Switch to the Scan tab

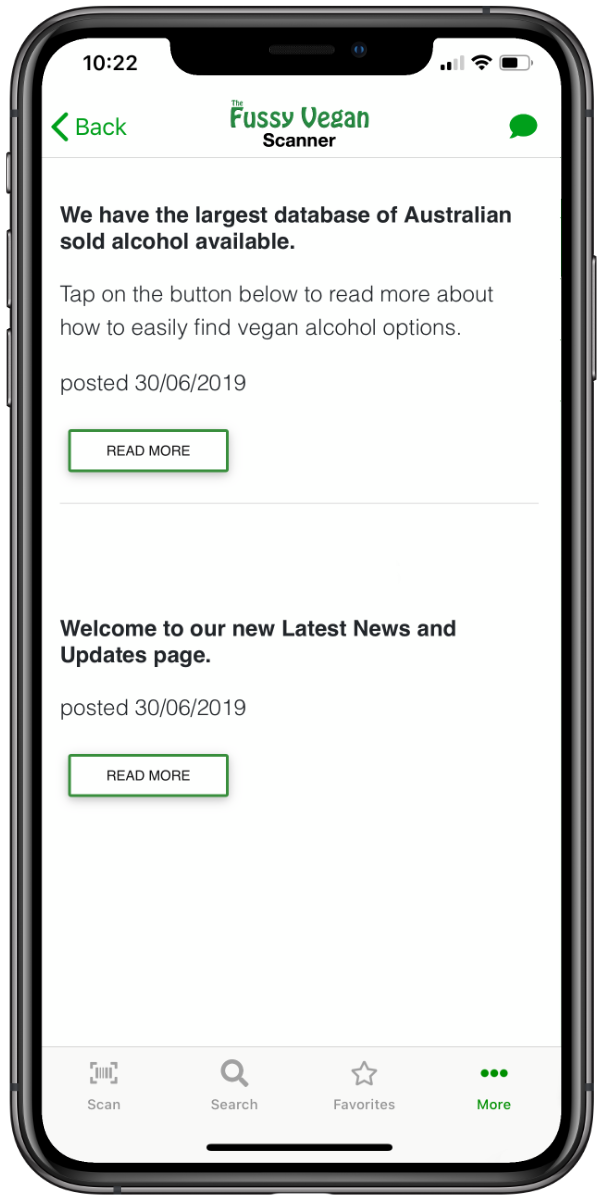tap(104, 1086)
